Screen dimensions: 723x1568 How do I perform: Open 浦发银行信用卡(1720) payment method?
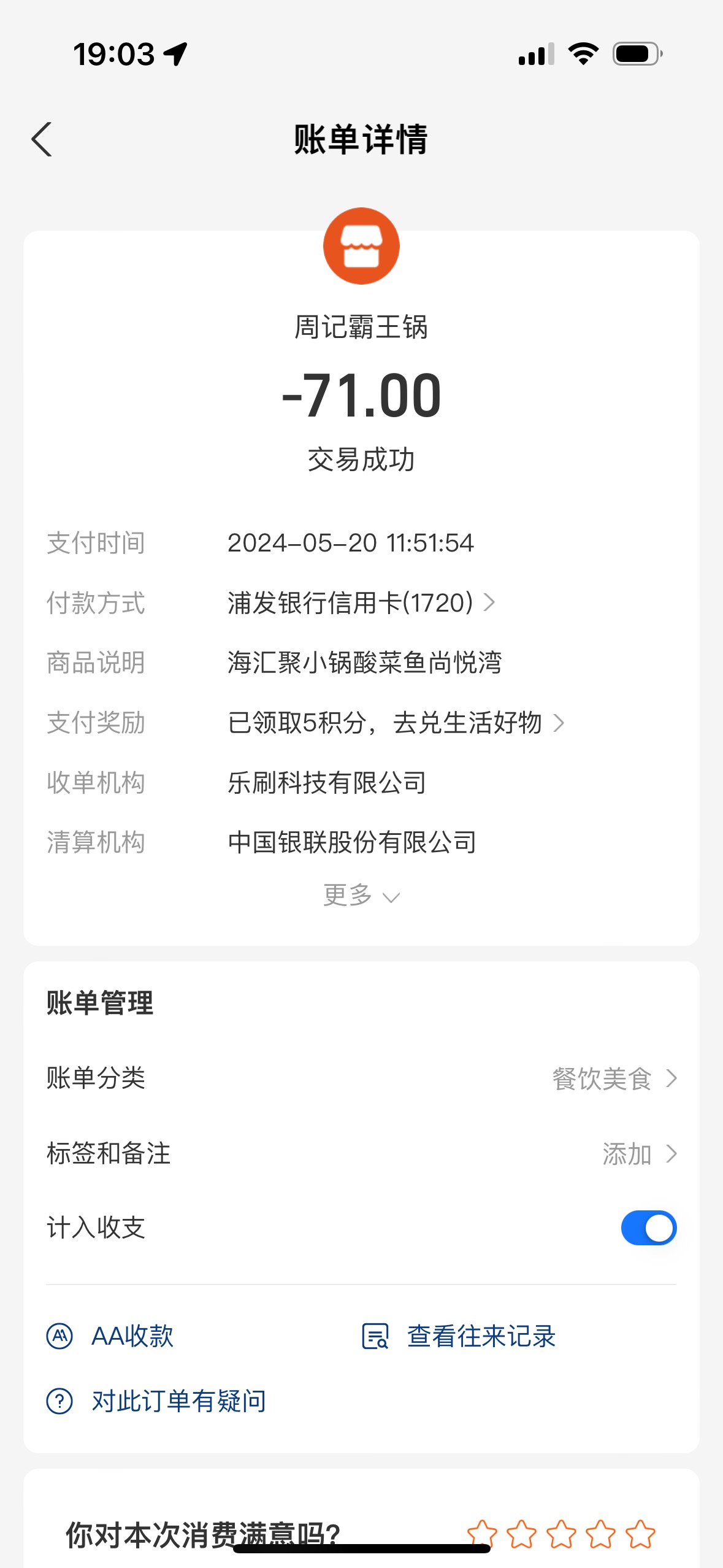click(x=361, y=603)
